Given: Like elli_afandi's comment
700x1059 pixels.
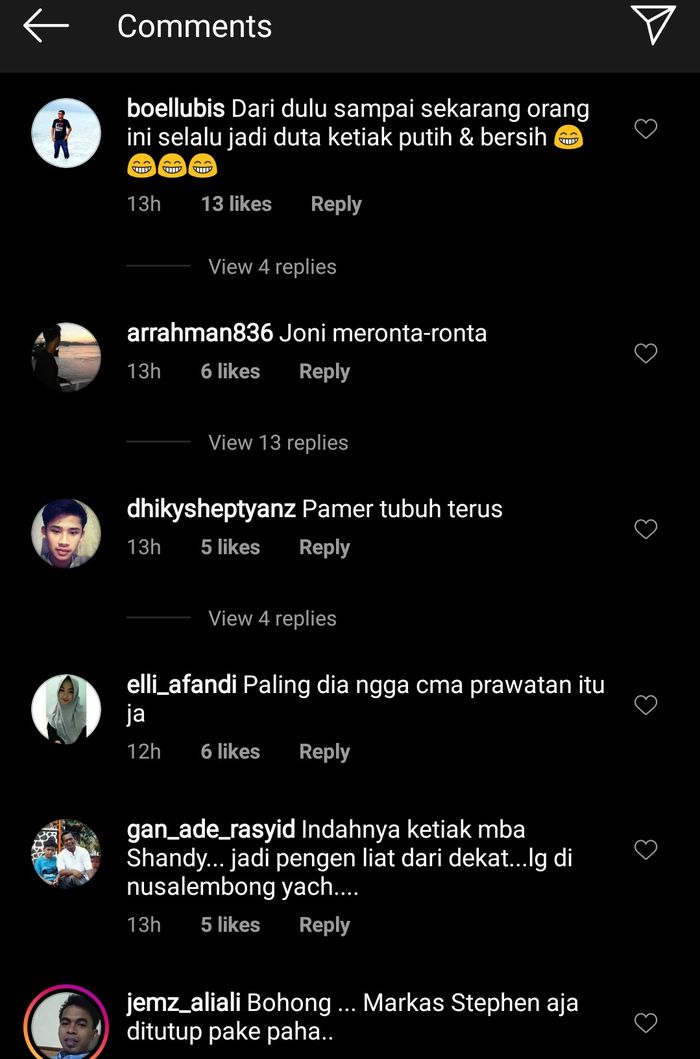Looking at the screenshot, I should pyautogui.click(x=646, y=705).
